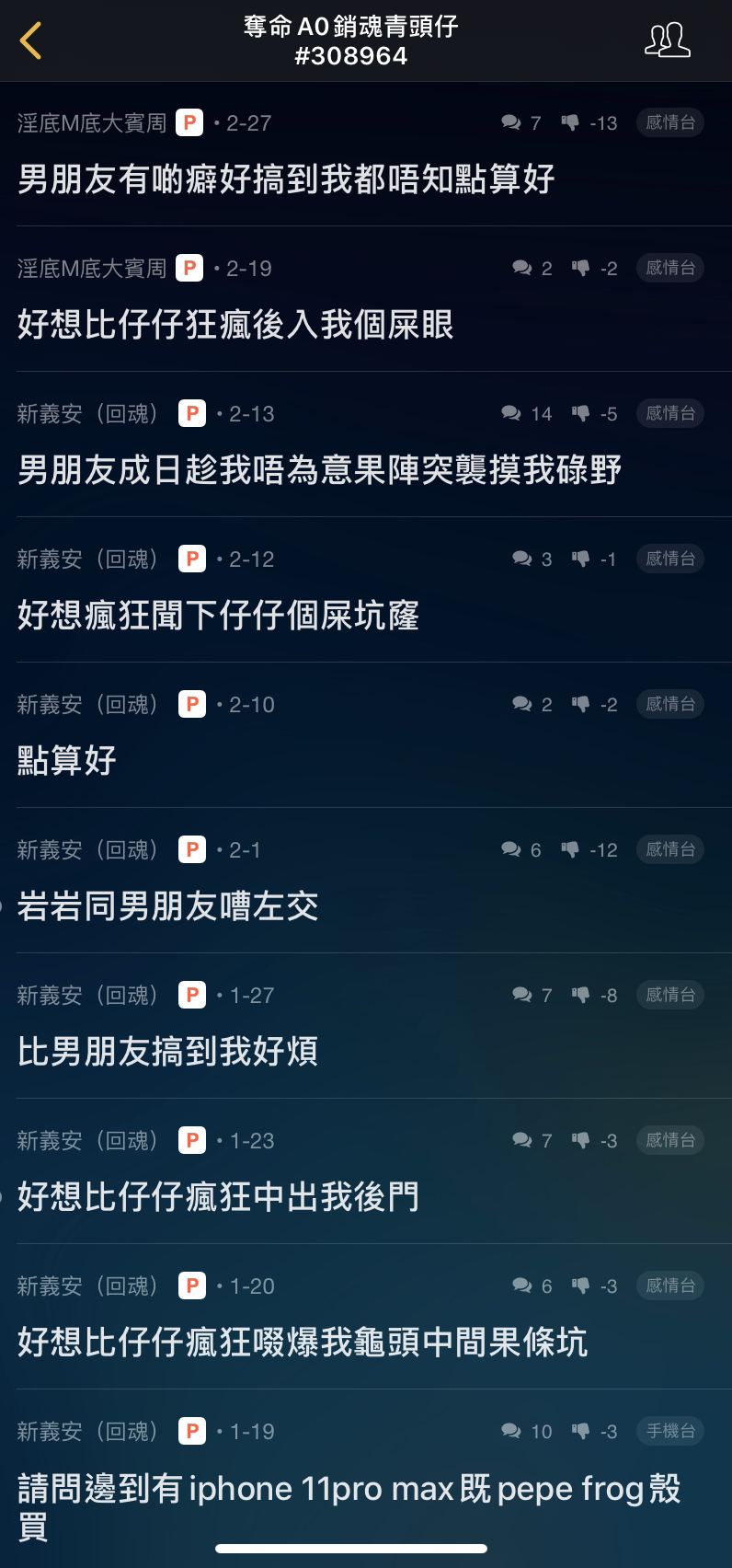
Task: Open the thread dated 1-20
Action: [x=366, y=1317]
